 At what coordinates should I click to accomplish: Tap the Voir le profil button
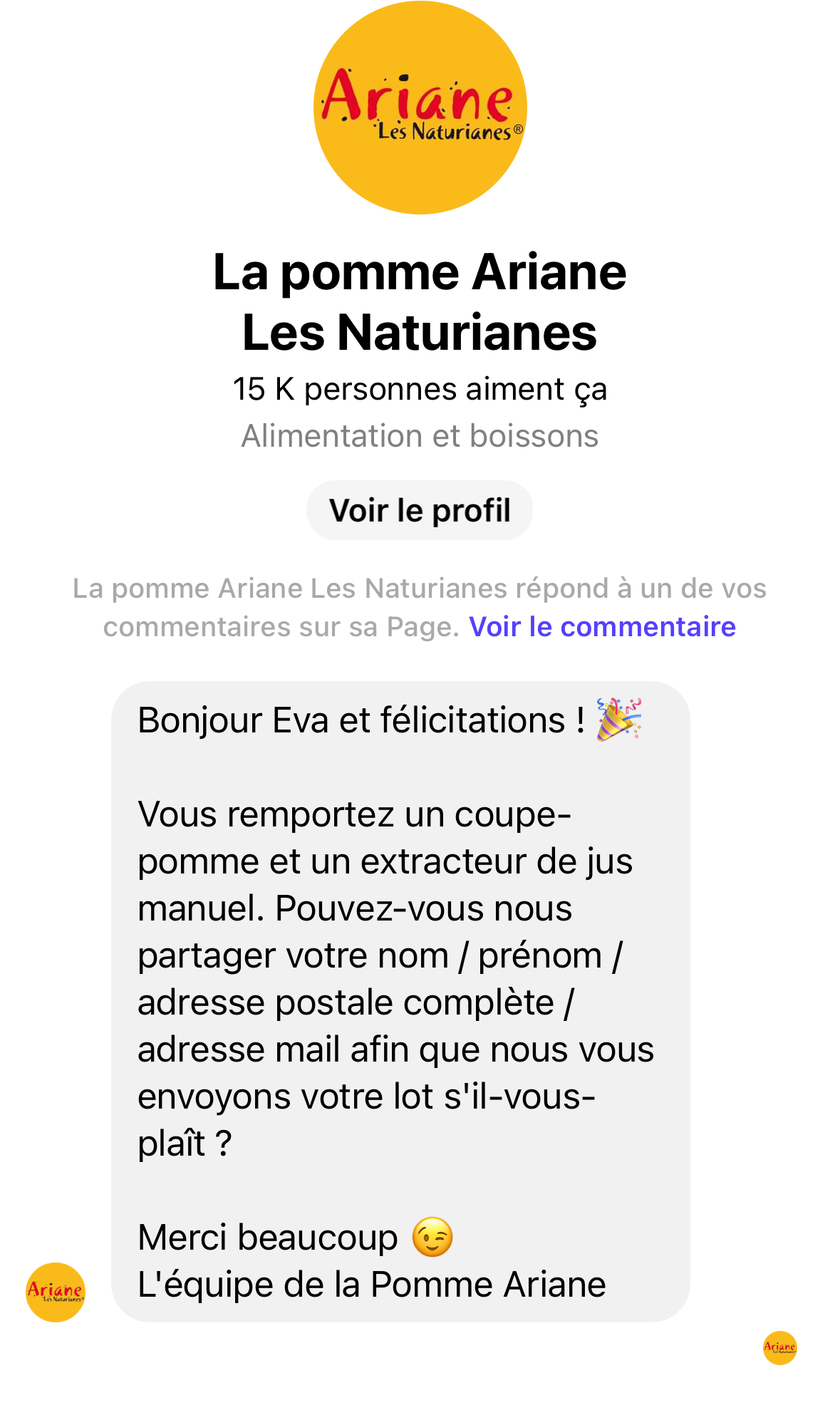tap(420, 510)
